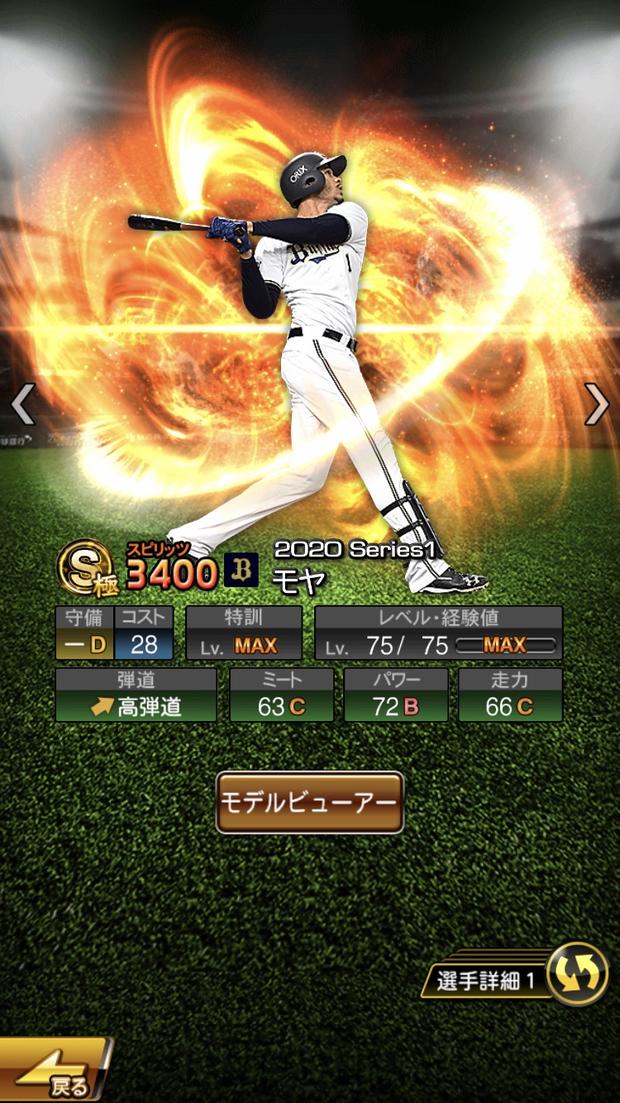Go to the next player with right arrow
Screen dimensions: 620x1103
(x=596, y=404)
